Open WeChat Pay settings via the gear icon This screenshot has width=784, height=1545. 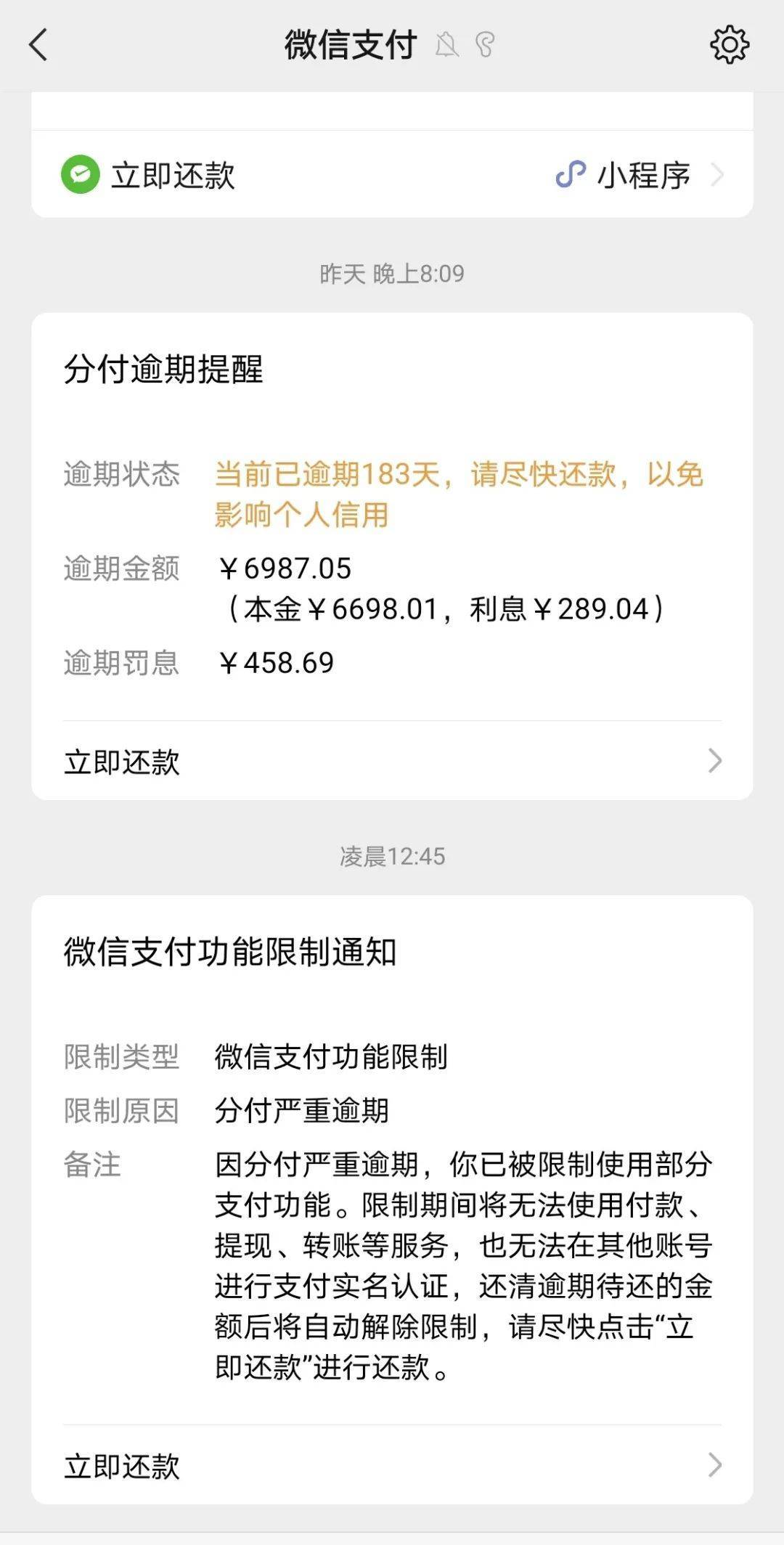729,45
